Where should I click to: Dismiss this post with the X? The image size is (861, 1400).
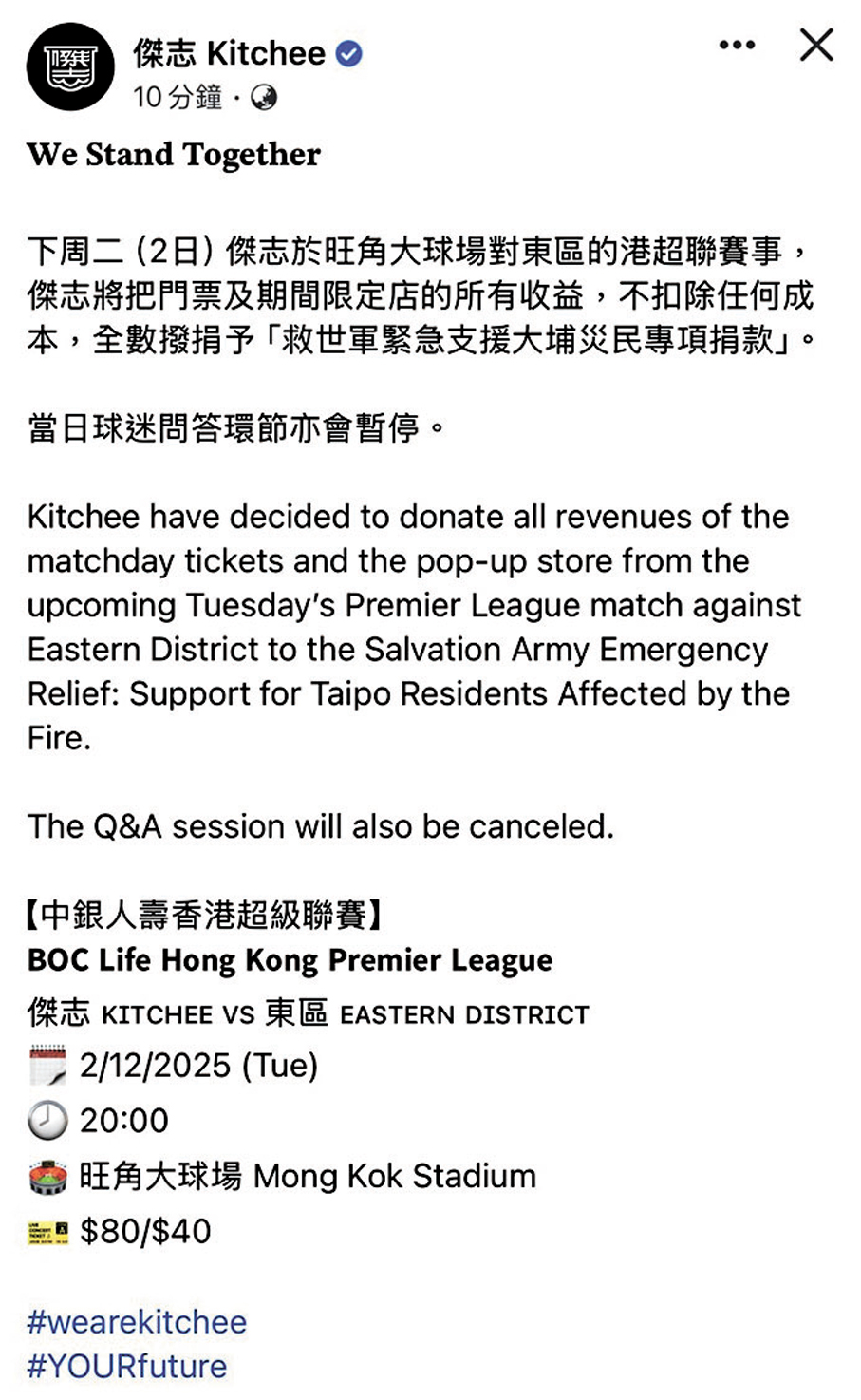coord(816,45)
